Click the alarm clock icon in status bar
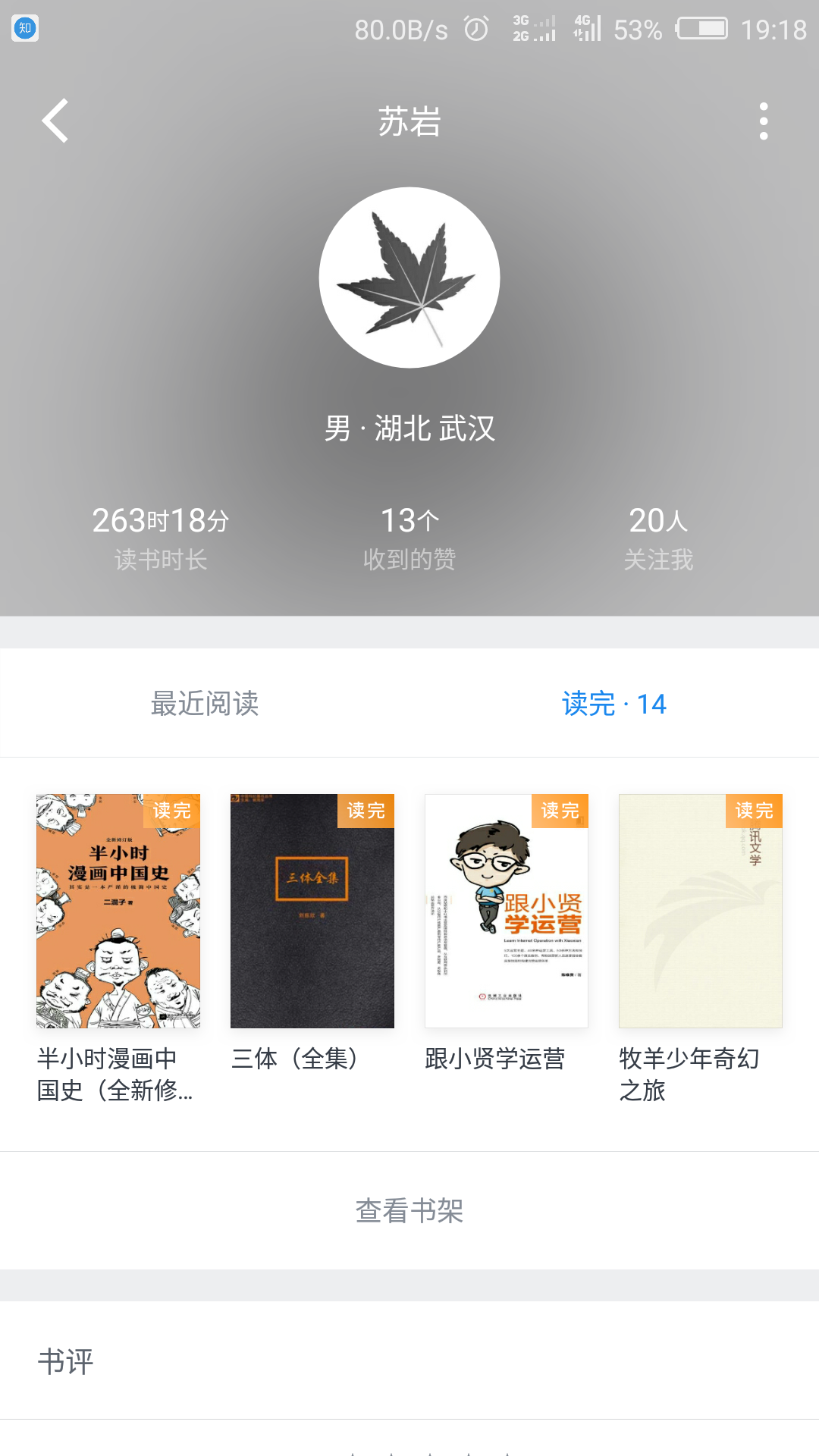This screenshot has width=819, height=1456. click(475, 29)
